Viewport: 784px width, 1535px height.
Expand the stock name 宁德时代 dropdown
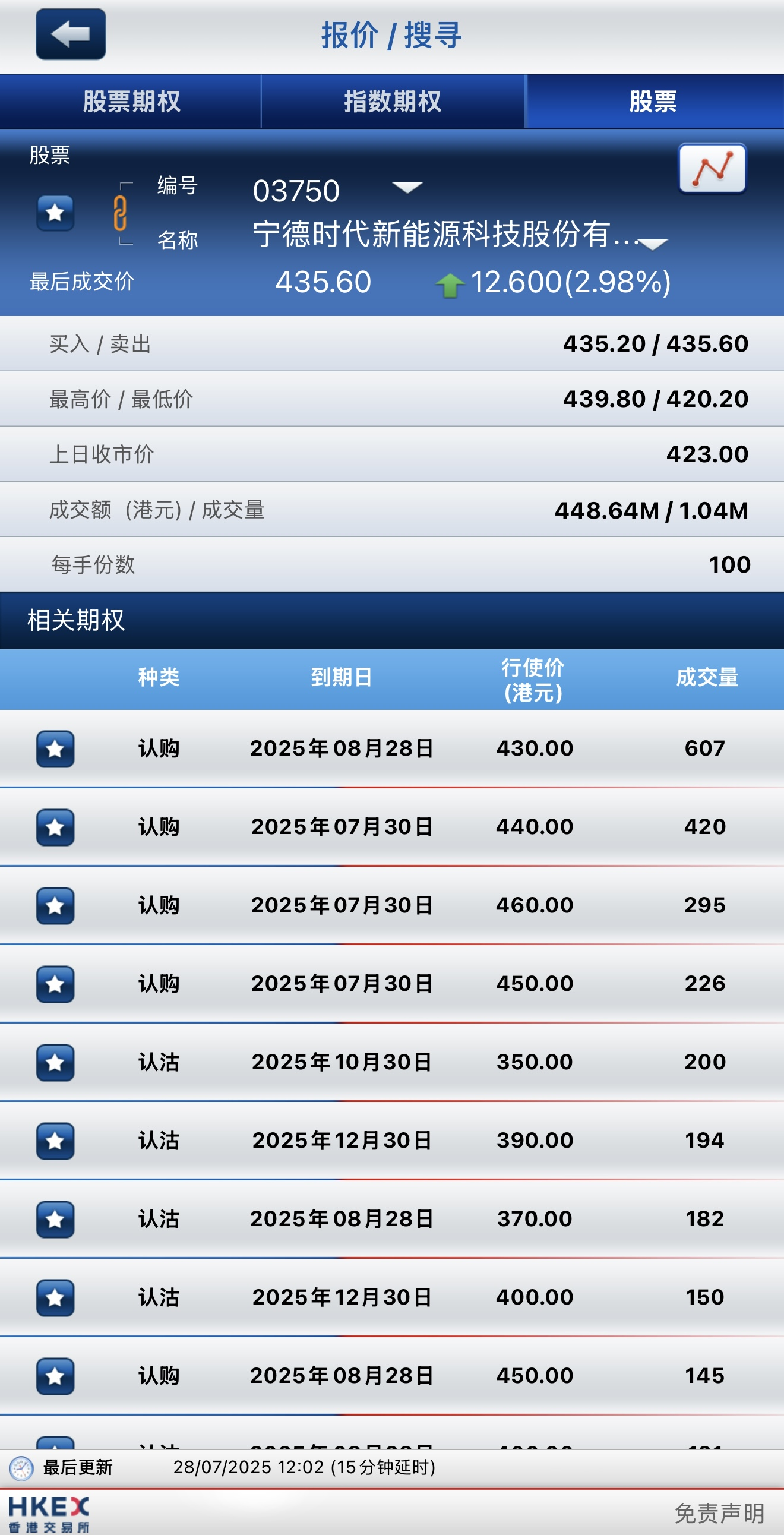coord(652,244)
